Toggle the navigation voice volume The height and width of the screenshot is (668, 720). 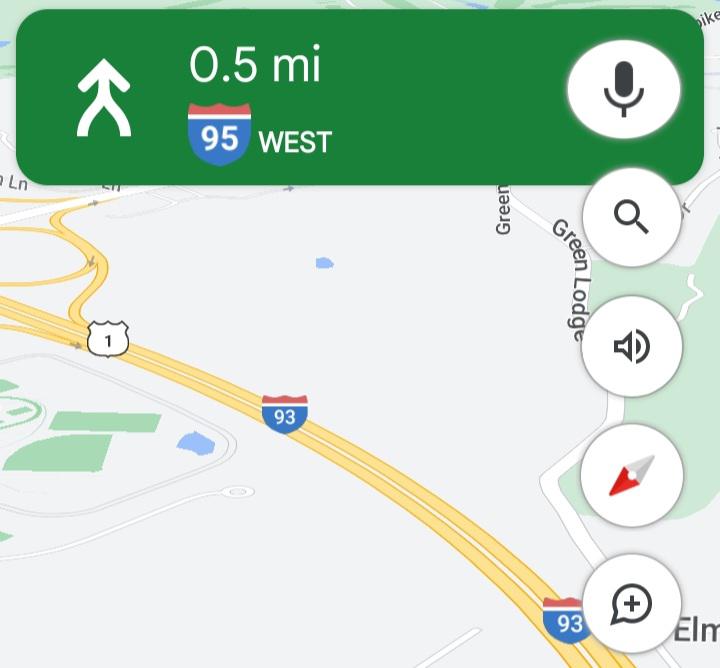pyautogui.click(x=631, y=346)
